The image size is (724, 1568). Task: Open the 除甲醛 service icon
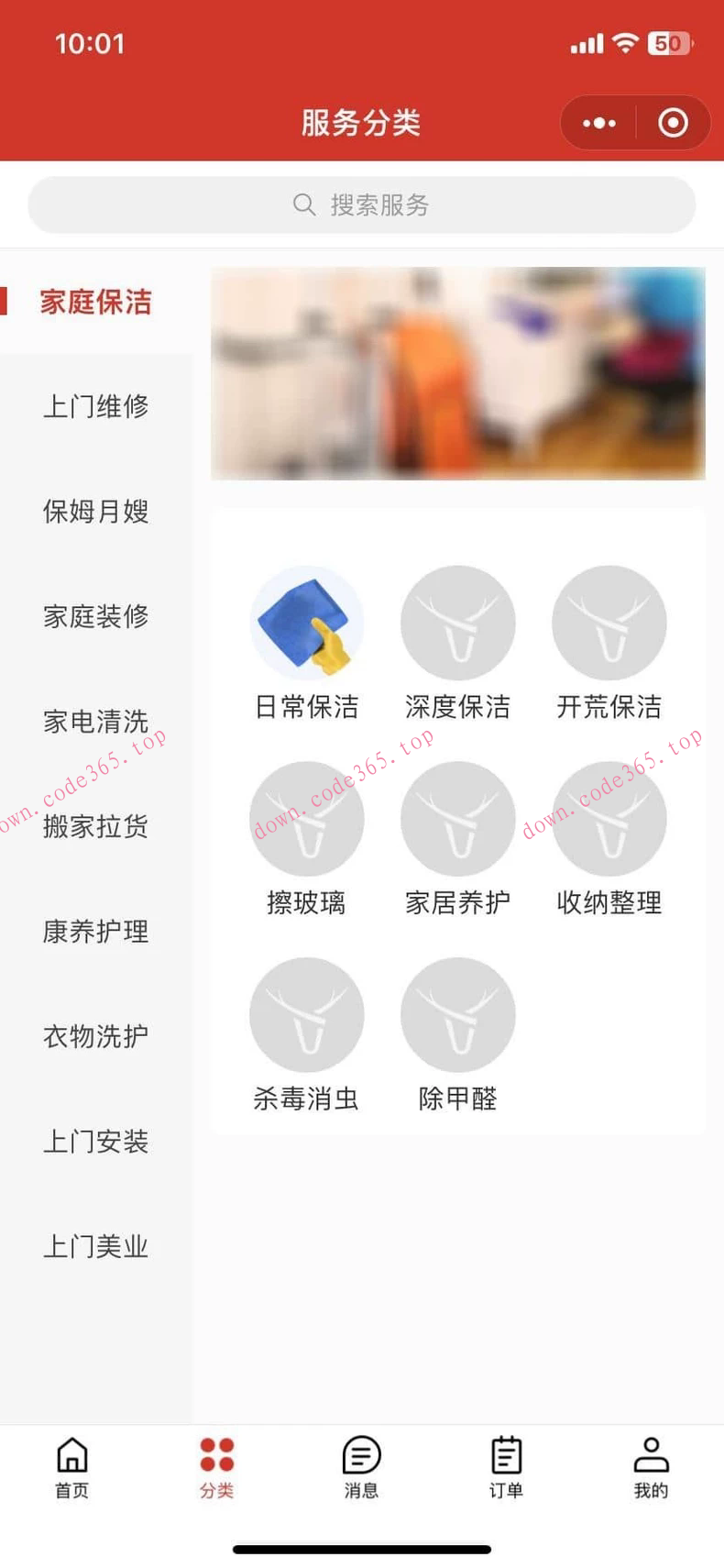click(x=458, y=1014)
